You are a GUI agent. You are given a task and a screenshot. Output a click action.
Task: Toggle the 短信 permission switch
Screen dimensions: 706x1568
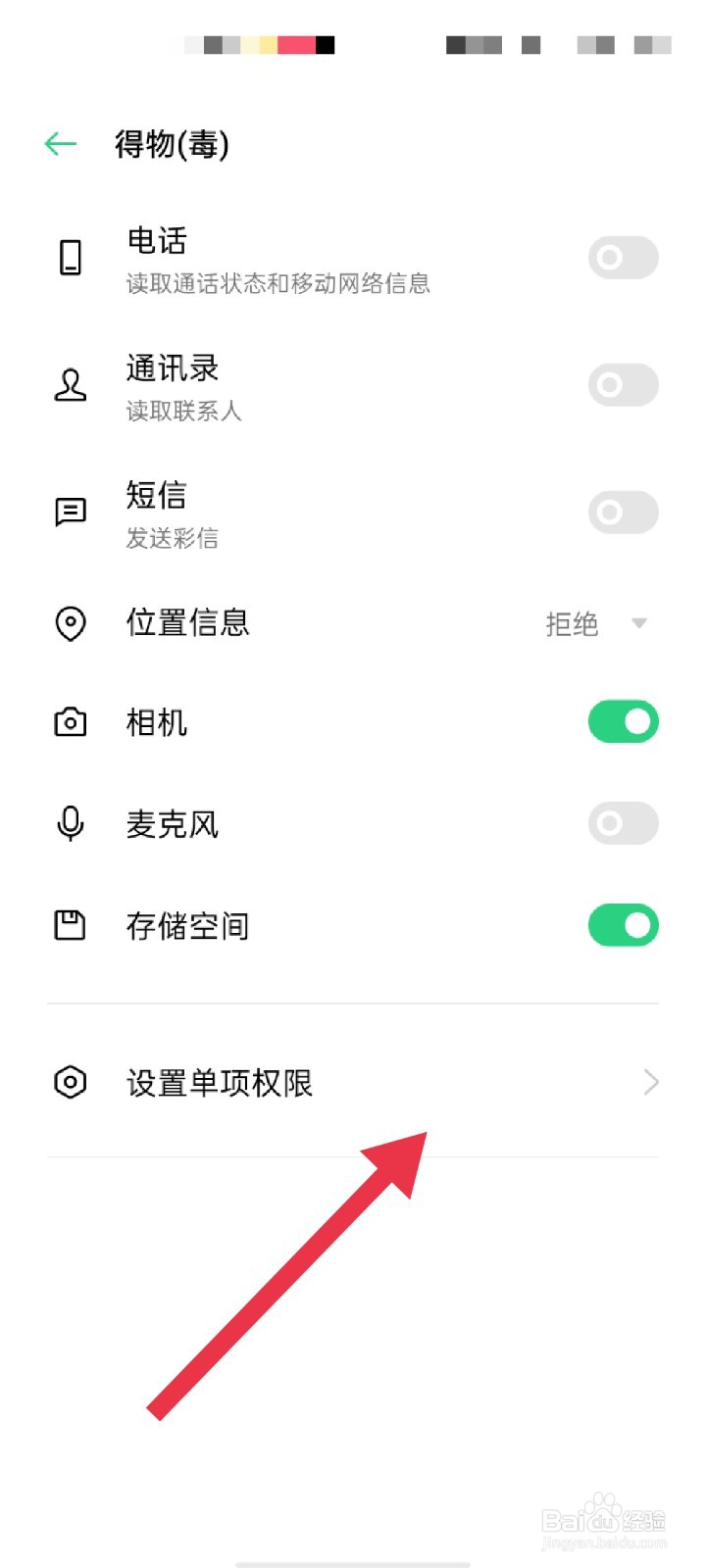623,512
